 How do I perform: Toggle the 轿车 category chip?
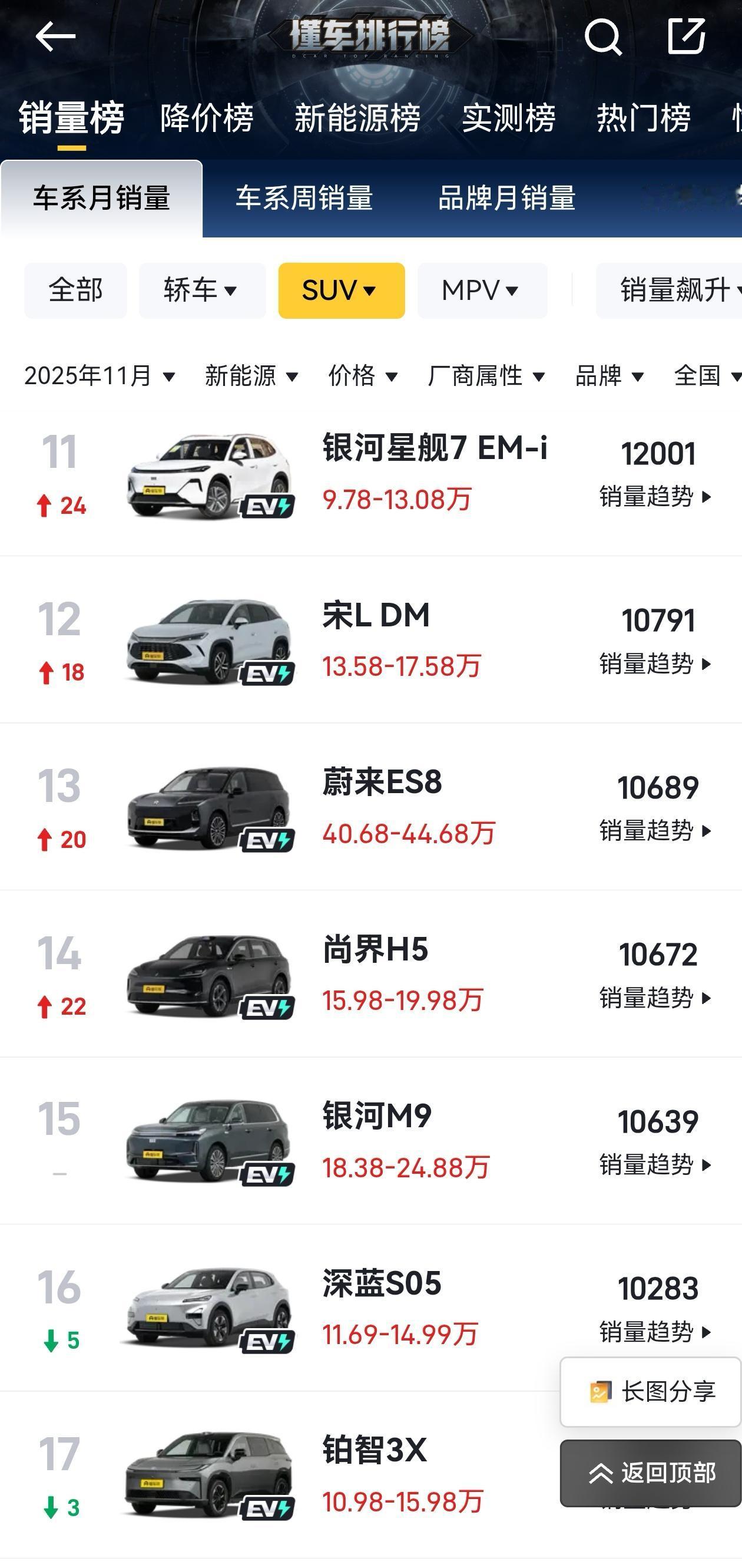click(202, 291)
